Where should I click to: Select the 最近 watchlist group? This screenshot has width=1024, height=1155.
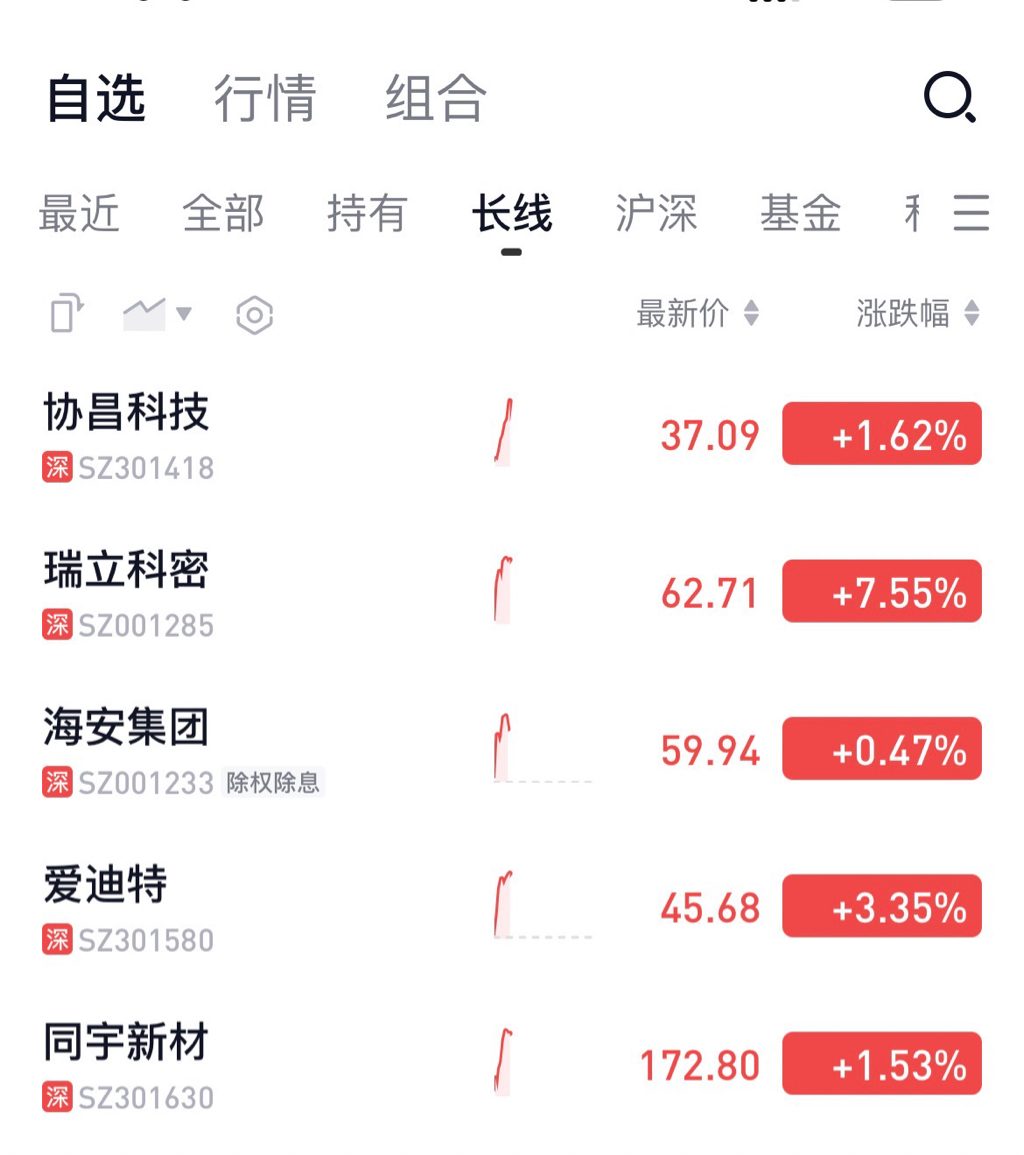coord(79,214)
